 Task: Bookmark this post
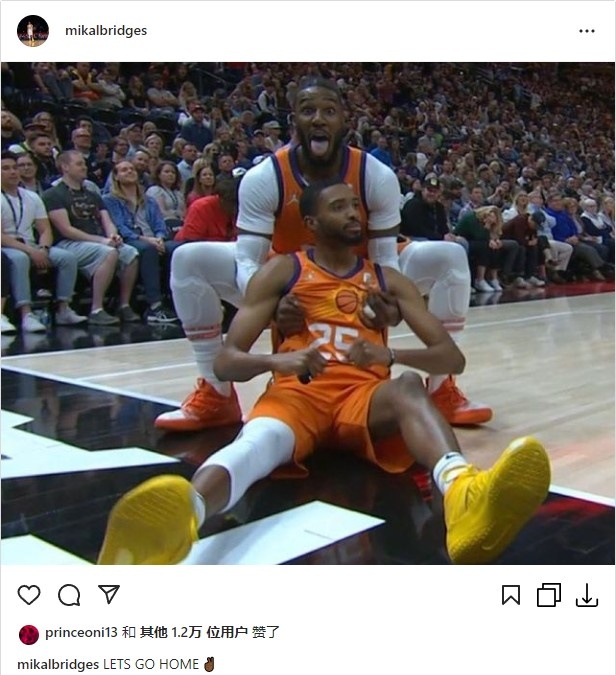click(511, 595)
